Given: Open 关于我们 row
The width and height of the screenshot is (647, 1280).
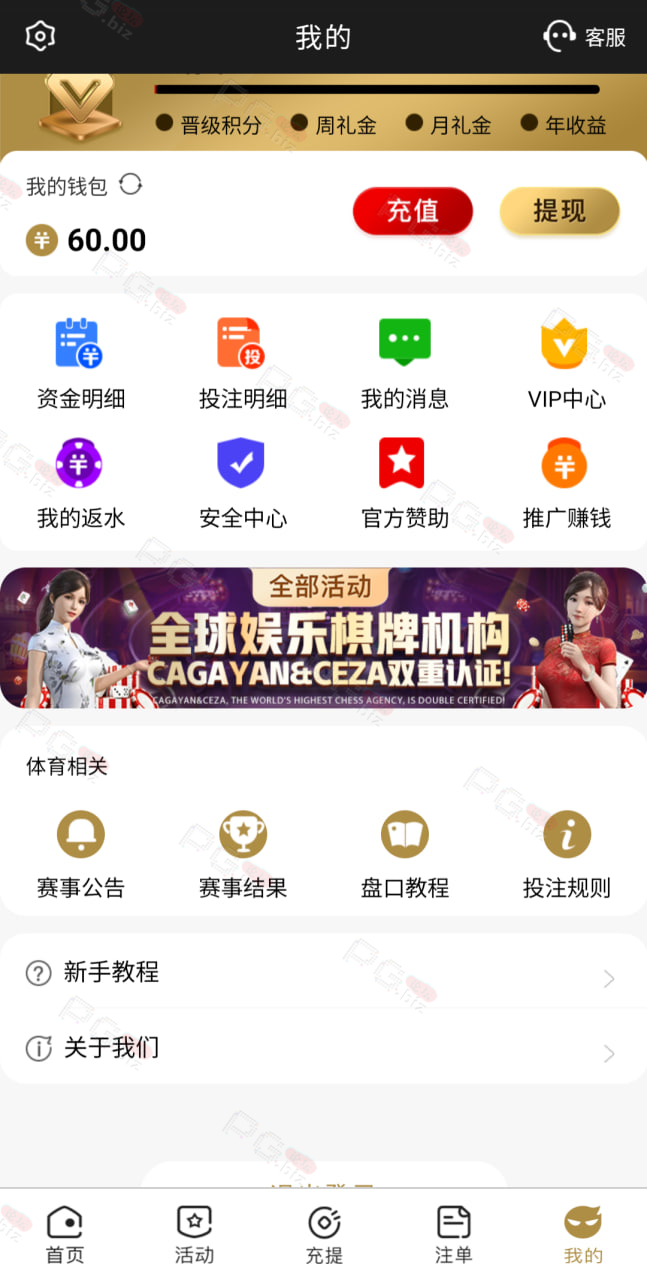Looking at the screenshot, I should (x=323, y=1048).
